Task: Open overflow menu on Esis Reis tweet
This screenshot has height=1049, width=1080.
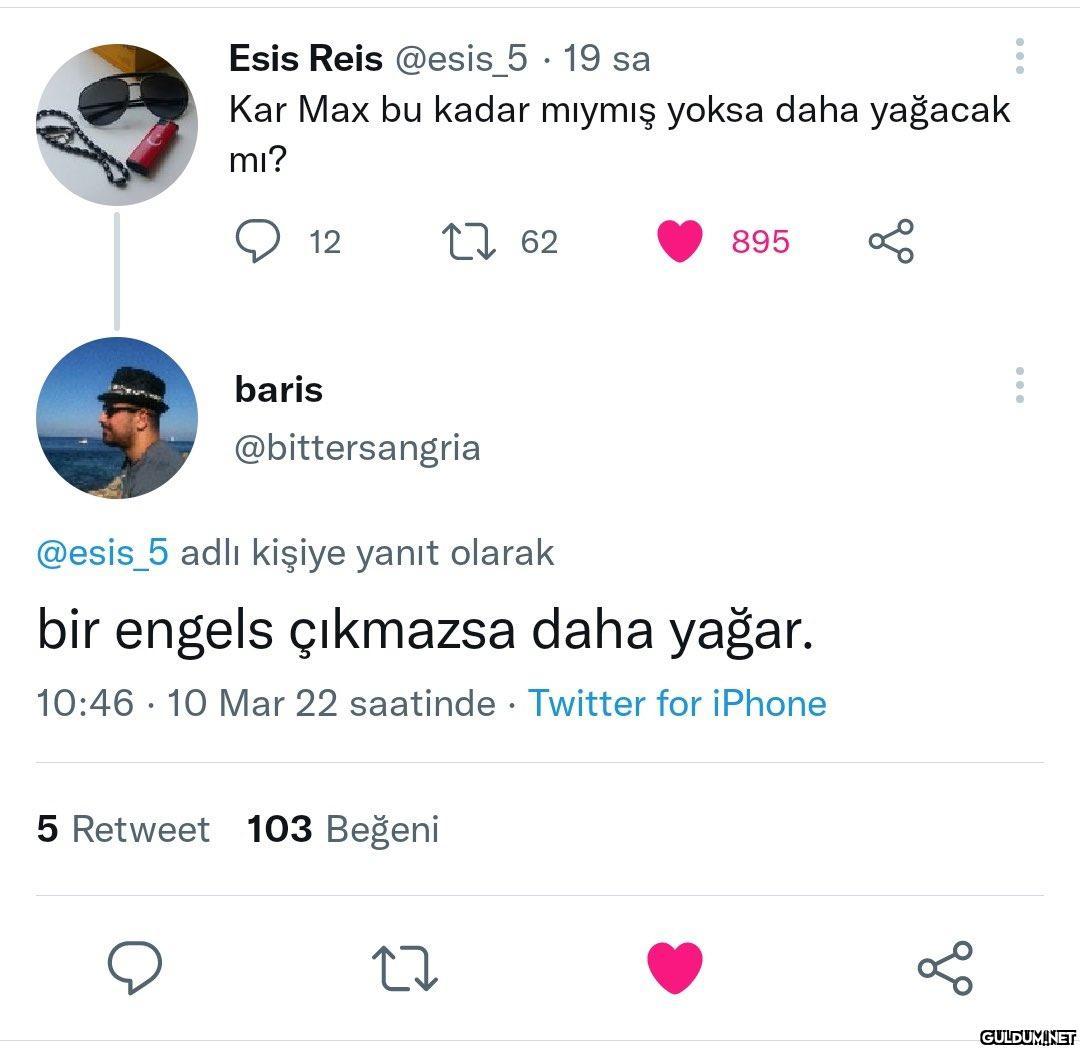Action: click(x=1019, y=57)
